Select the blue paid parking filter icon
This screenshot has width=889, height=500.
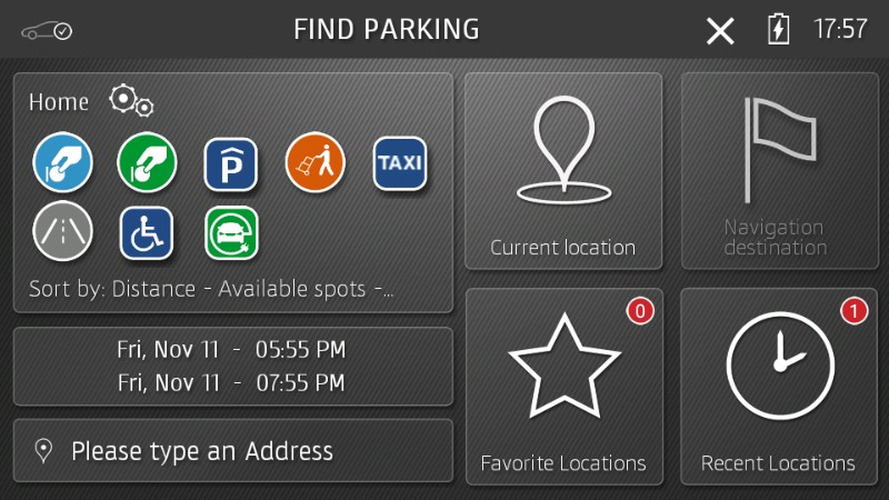[x=63, y=163]
